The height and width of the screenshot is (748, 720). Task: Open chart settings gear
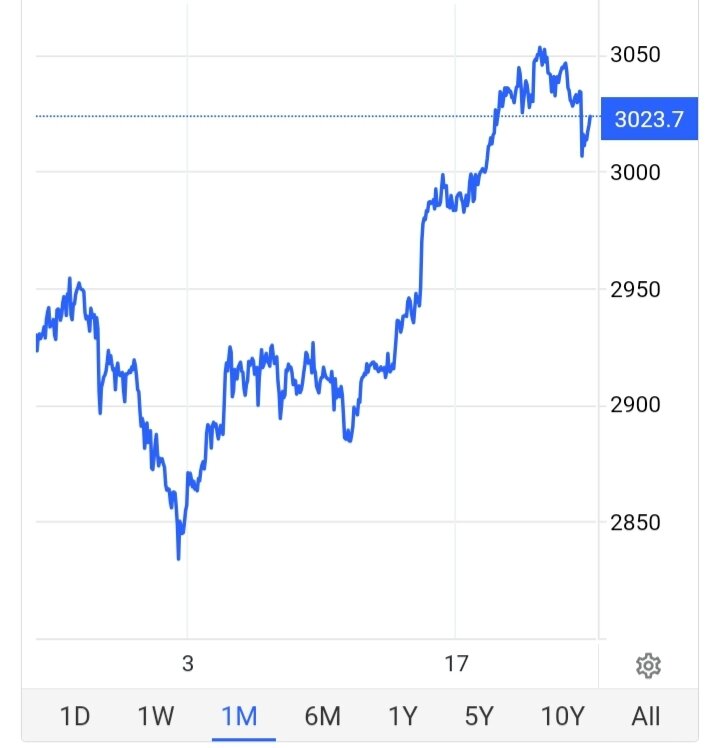click(x=648, y=665)
